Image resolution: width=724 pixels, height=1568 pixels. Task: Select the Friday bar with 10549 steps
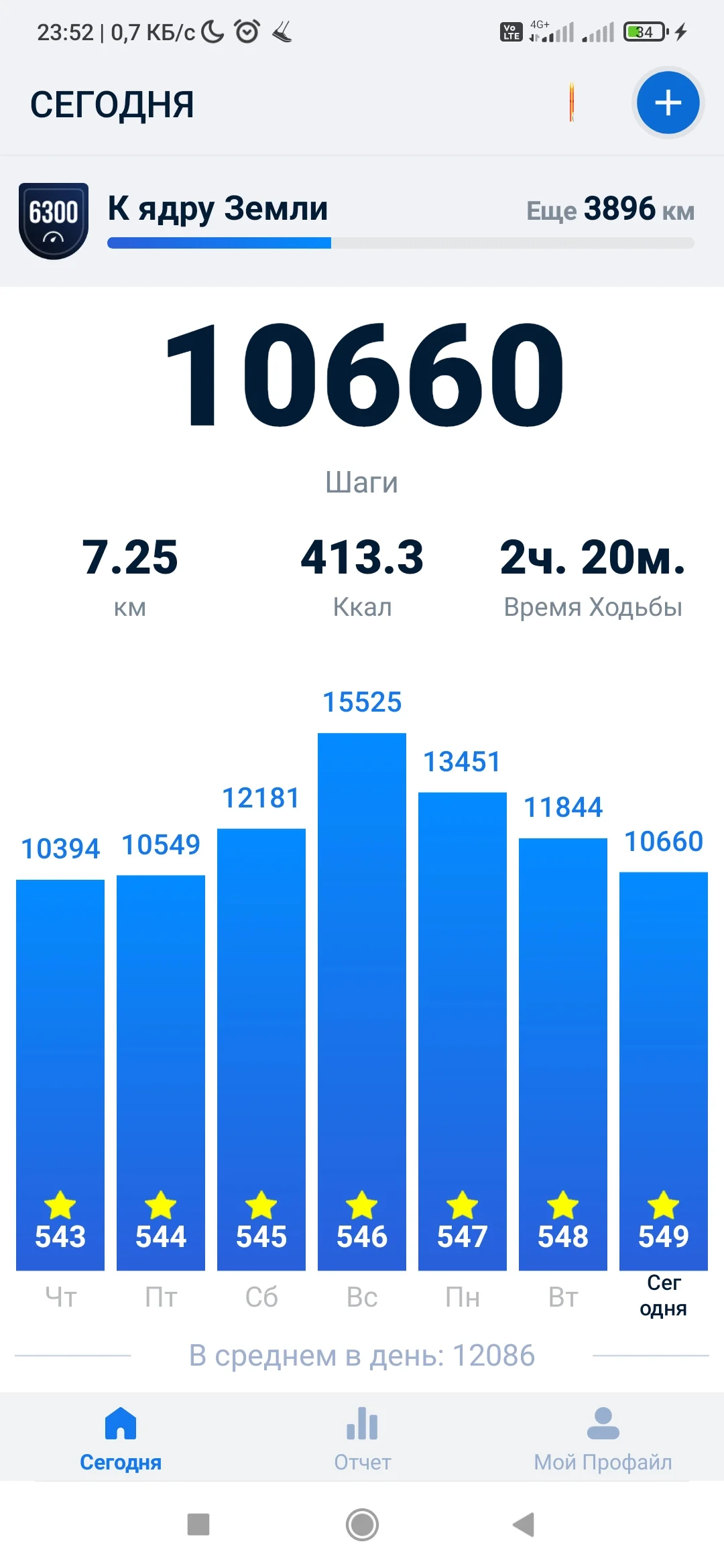(x=161, y=1072)
